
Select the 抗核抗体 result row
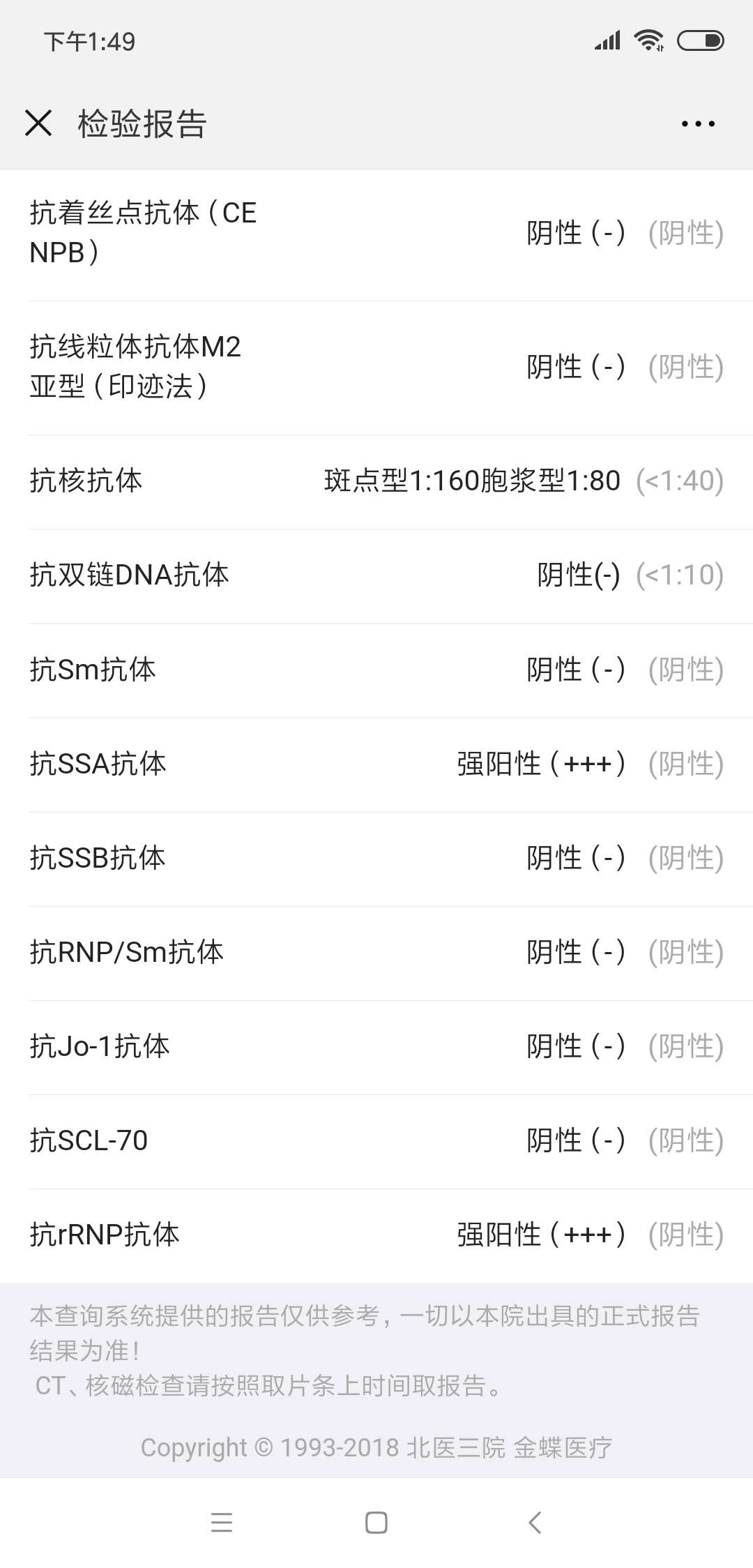376,481
